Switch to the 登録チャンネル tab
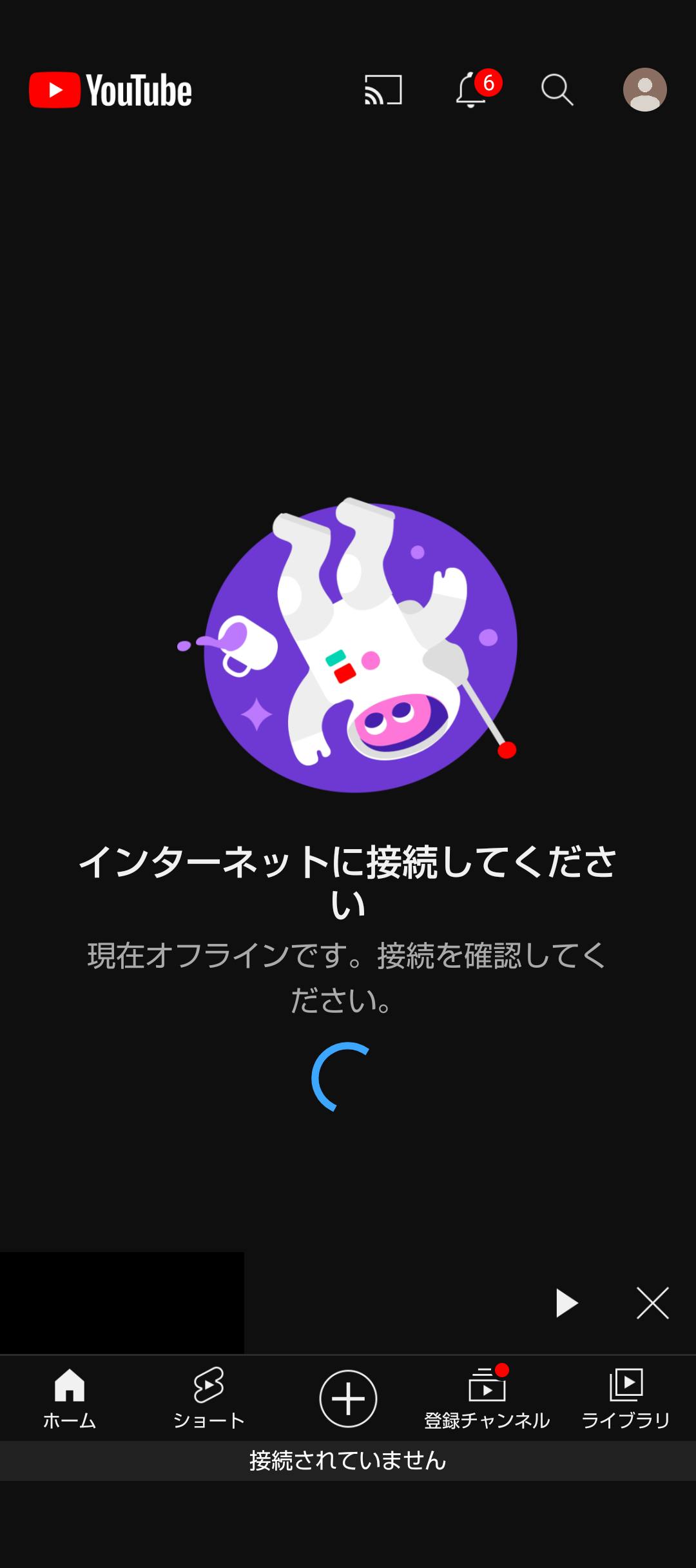This screenshot has height=1568, width=696. point(487,1397)
